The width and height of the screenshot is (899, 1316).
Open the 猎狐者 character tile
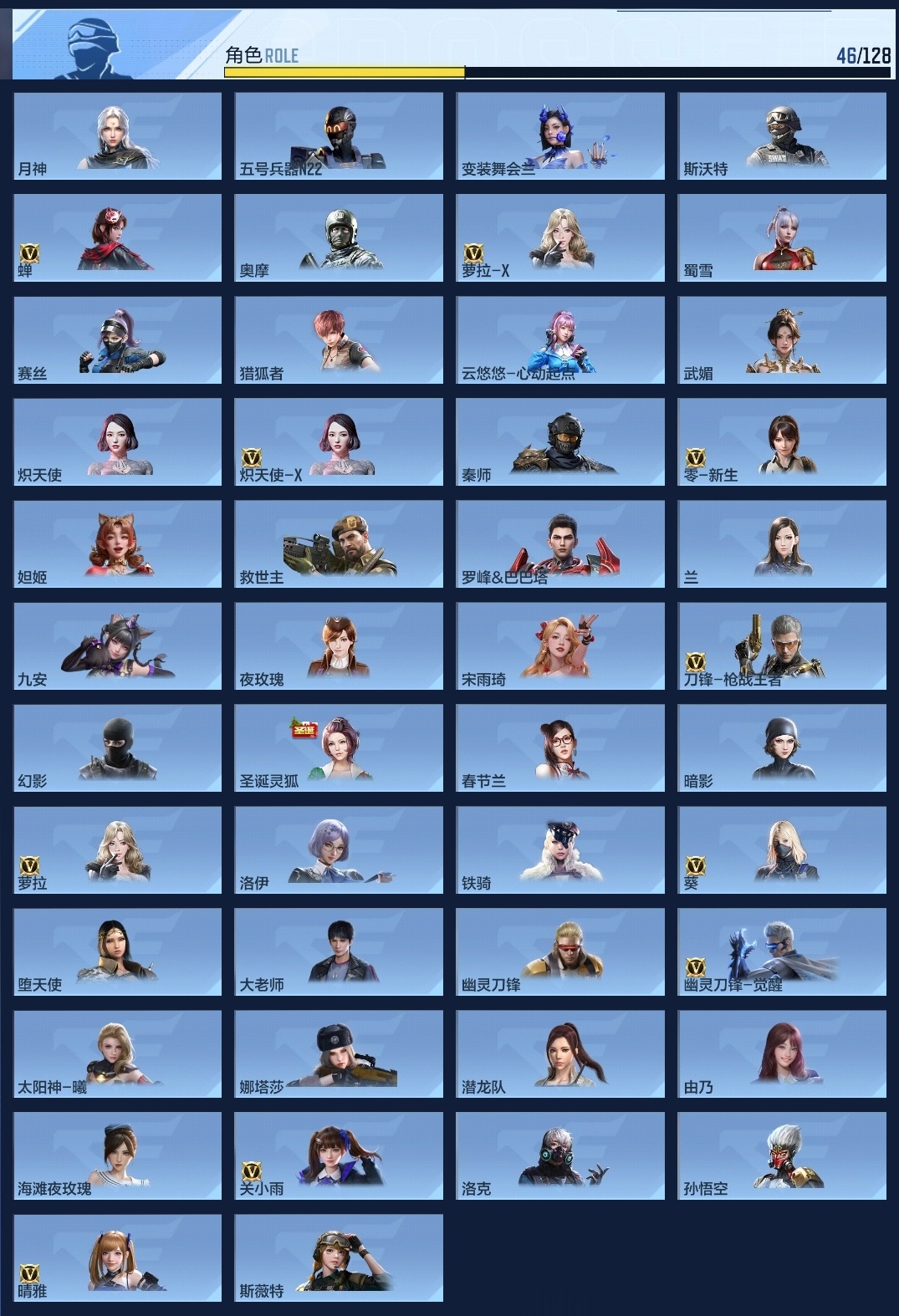(339, 339)
